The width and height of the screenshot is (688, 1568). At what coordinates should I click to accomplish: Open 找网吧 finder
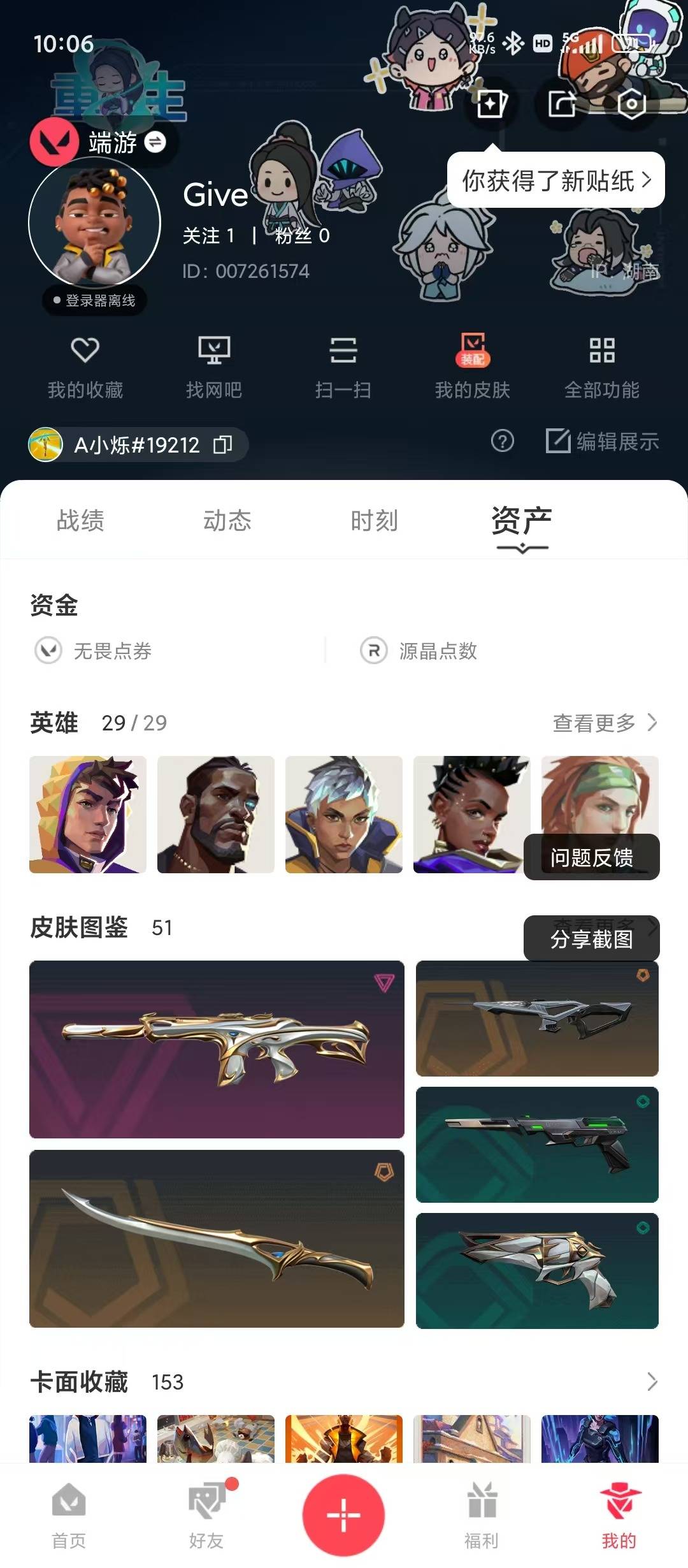tap(214, 368)
